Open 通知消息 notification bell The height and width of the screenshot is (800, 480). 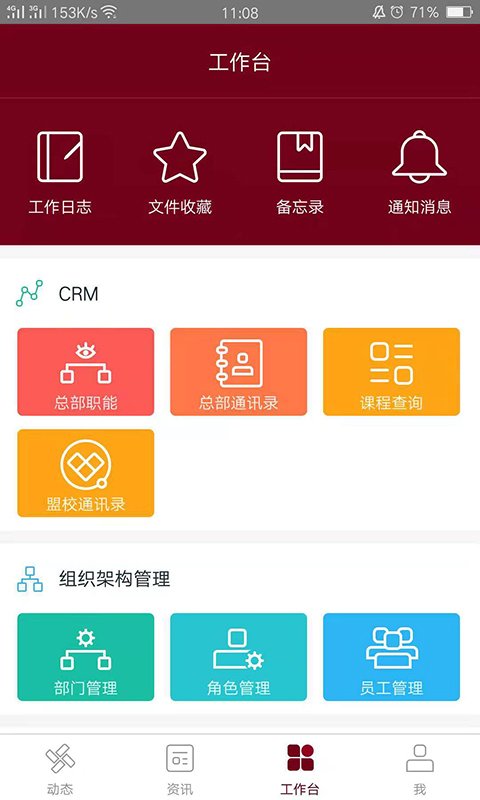point(419,172)
